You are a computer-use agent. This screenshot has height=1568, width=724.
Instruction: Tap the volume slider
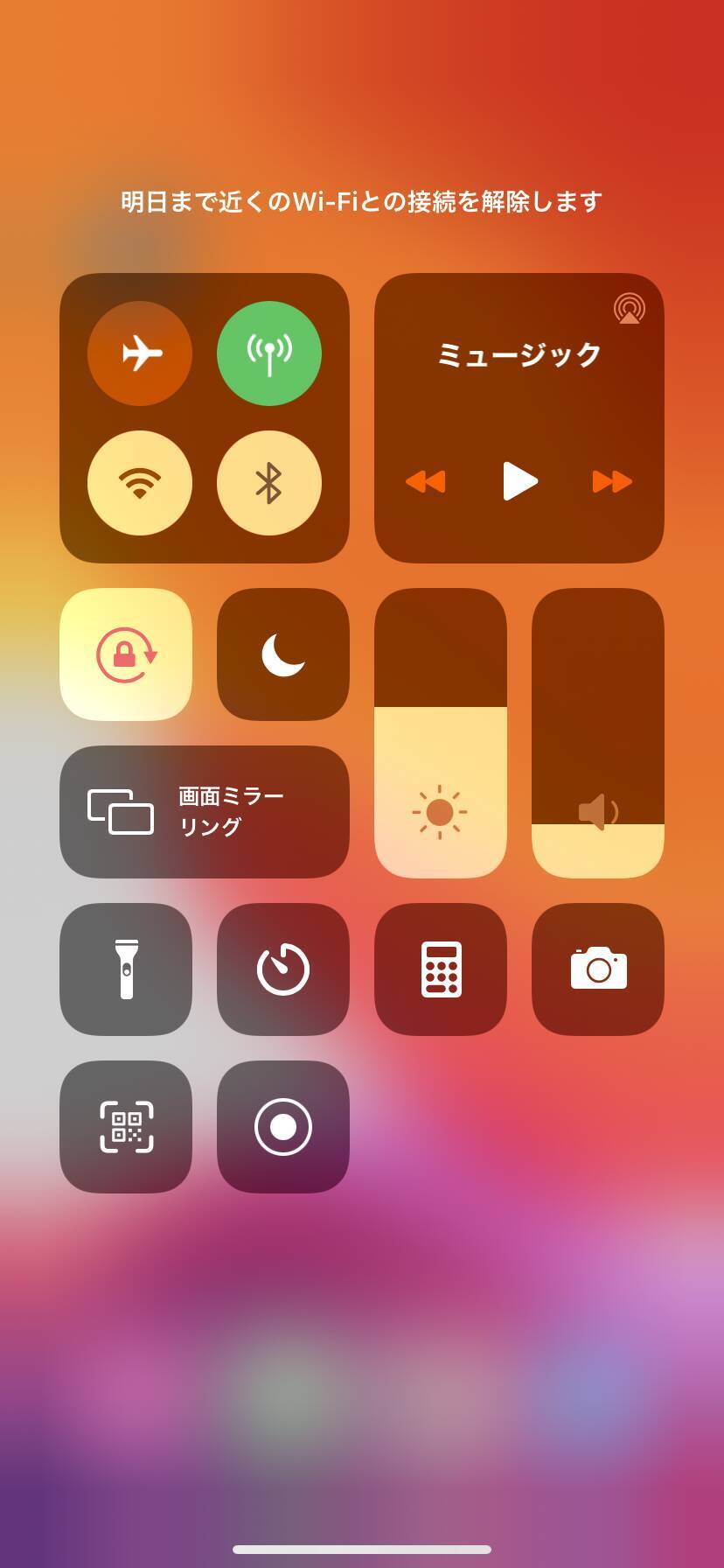point(598,733)
